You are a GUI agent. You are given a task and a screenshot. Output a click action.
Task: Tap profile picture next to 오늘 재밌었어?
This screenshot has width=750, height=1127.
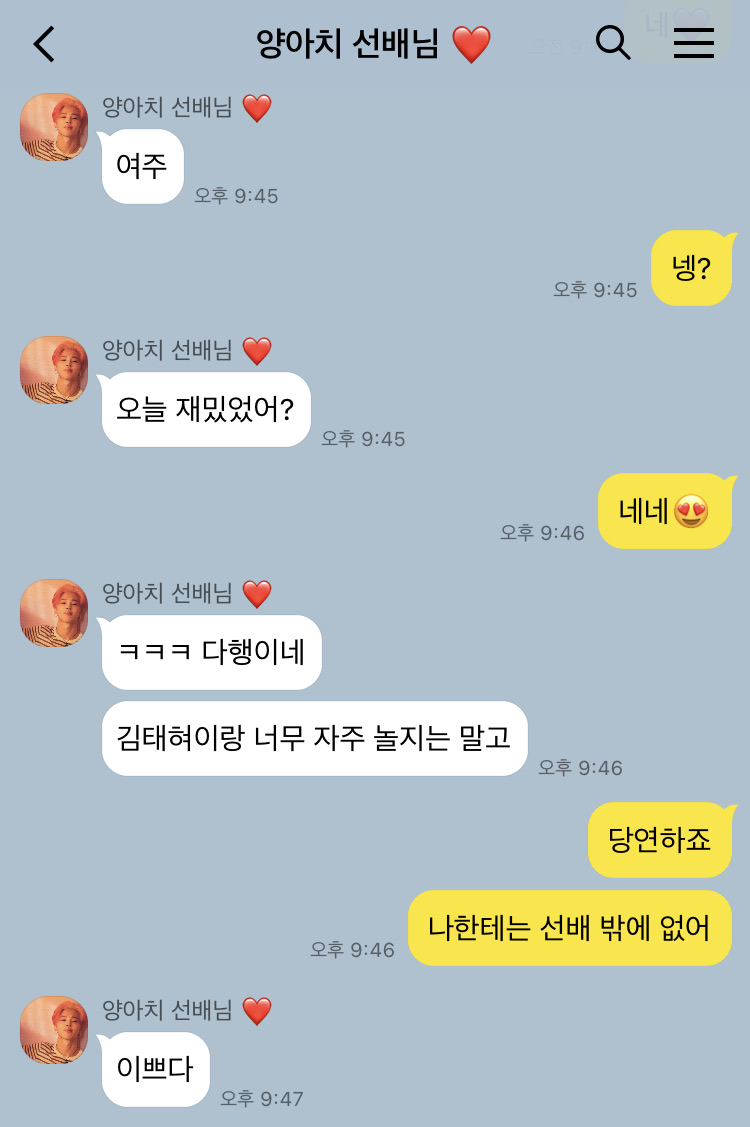point(54,370)
